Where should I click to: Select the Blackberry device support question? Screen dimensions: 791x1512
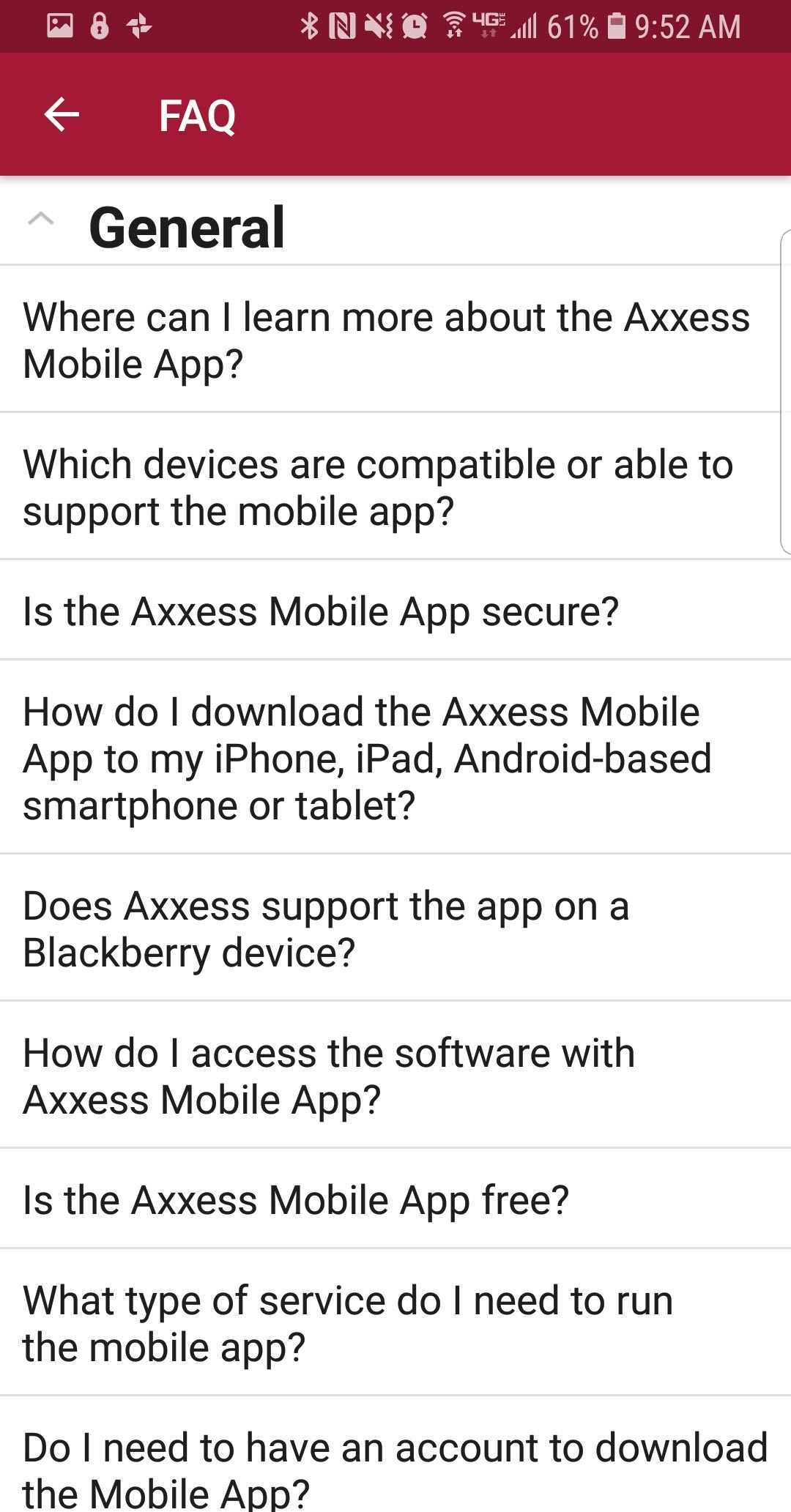pos(395,928)
